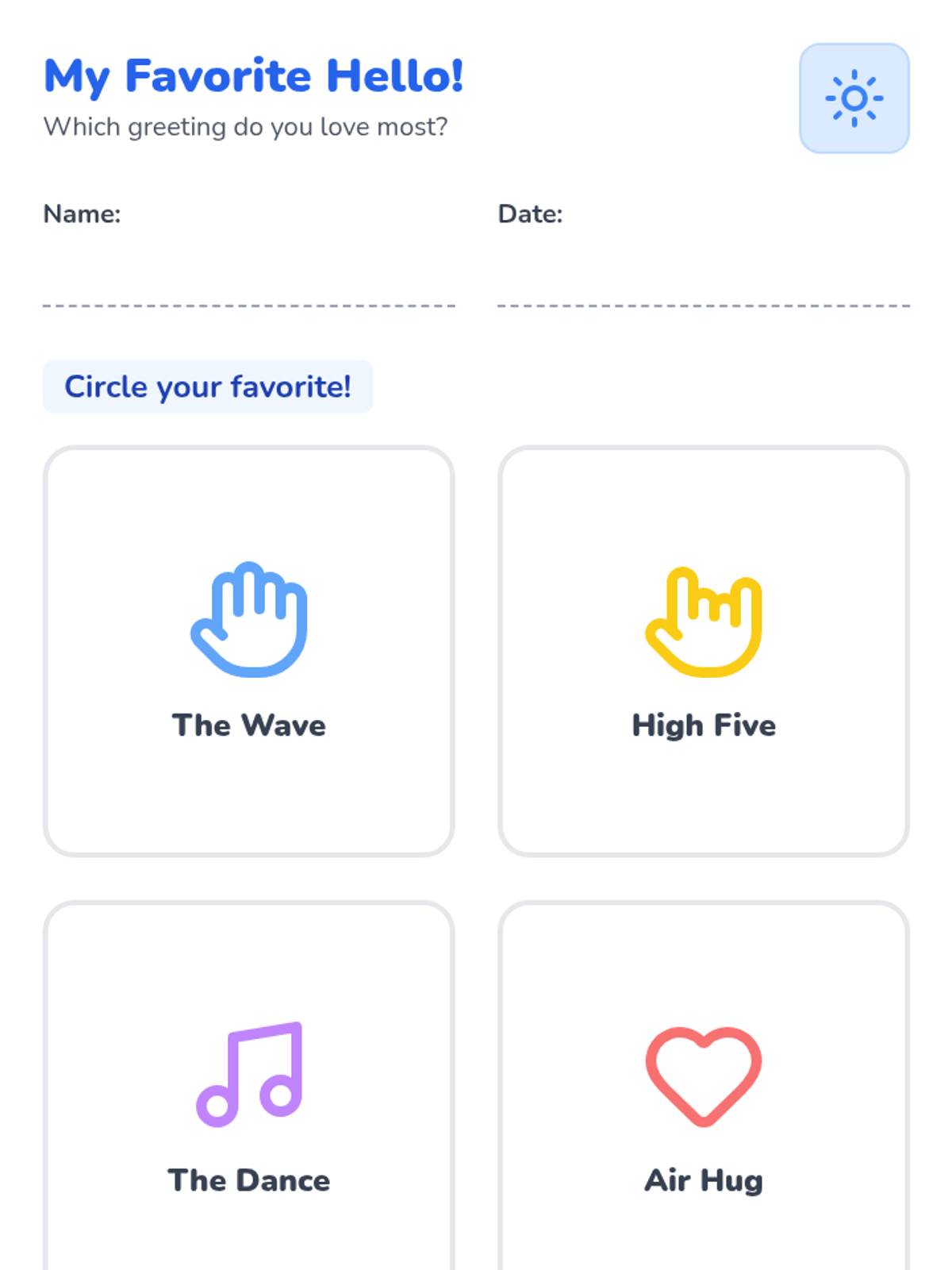
Task: Pick The Dance greeting card
Action: [249, 1086]
